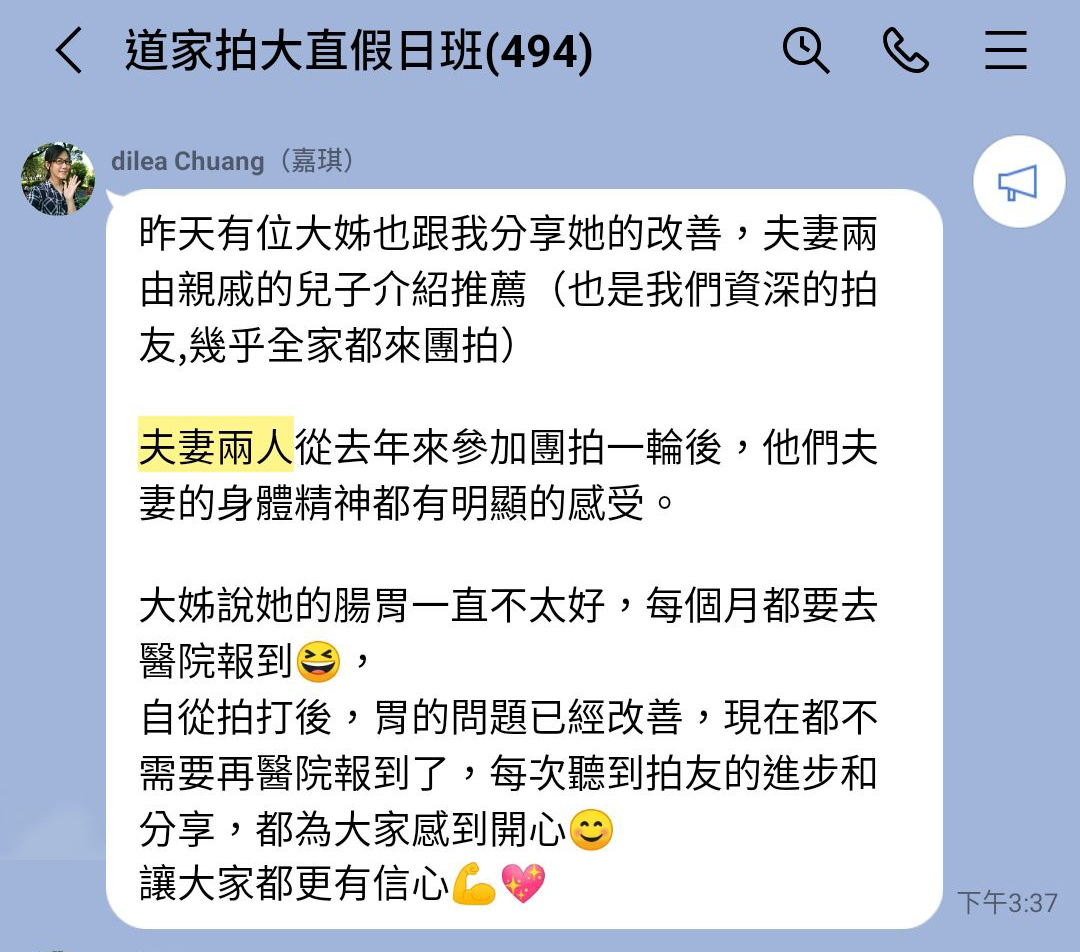Tap the announcement megaphone button
The width and height of the screenshot is (1080, 952).
1017,184
